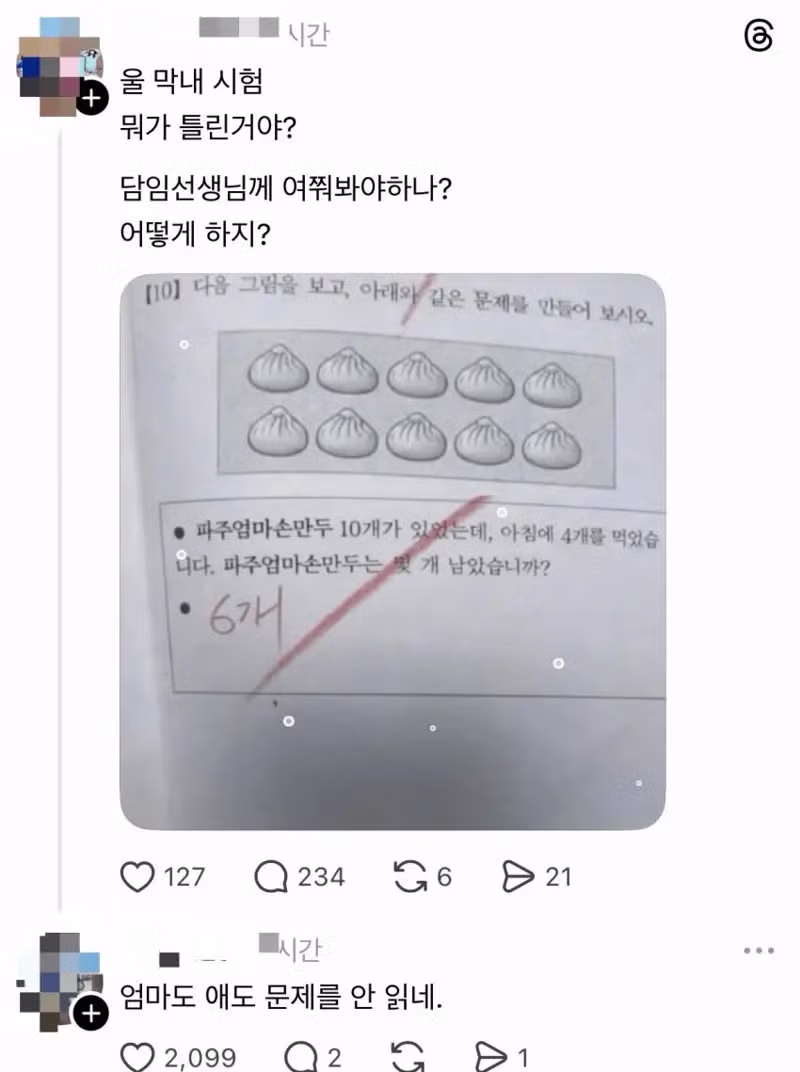This screenshot has width=800, height=1072.
Task: Like the post about the youngest's exam
Action: pyautogui.click(x=136, y=877)
